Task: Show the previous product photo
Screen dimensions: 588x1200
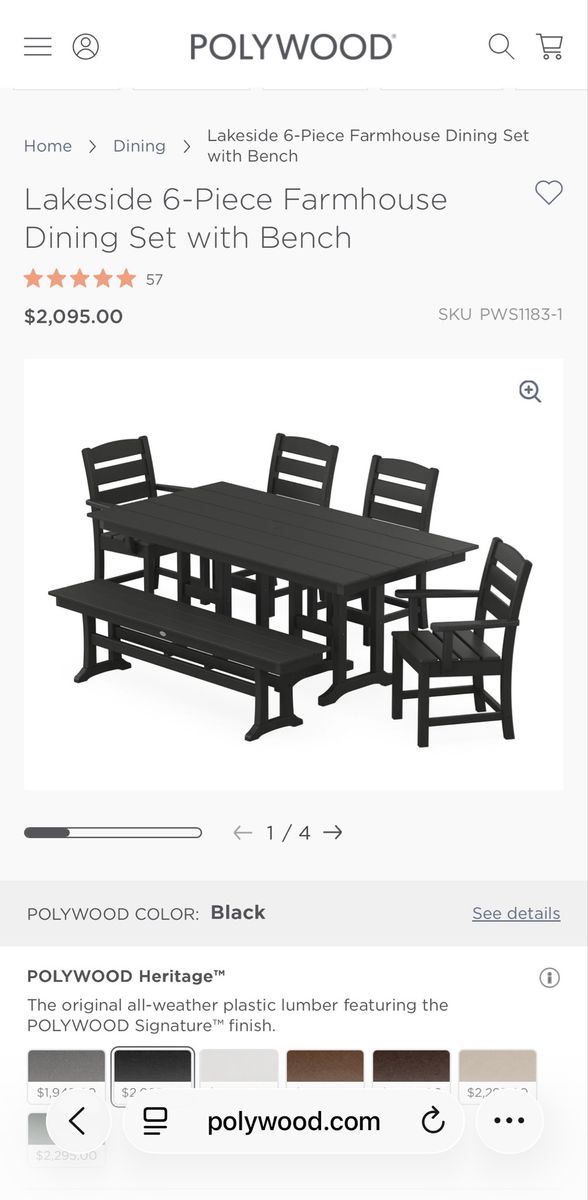Action: coord(242,832)
